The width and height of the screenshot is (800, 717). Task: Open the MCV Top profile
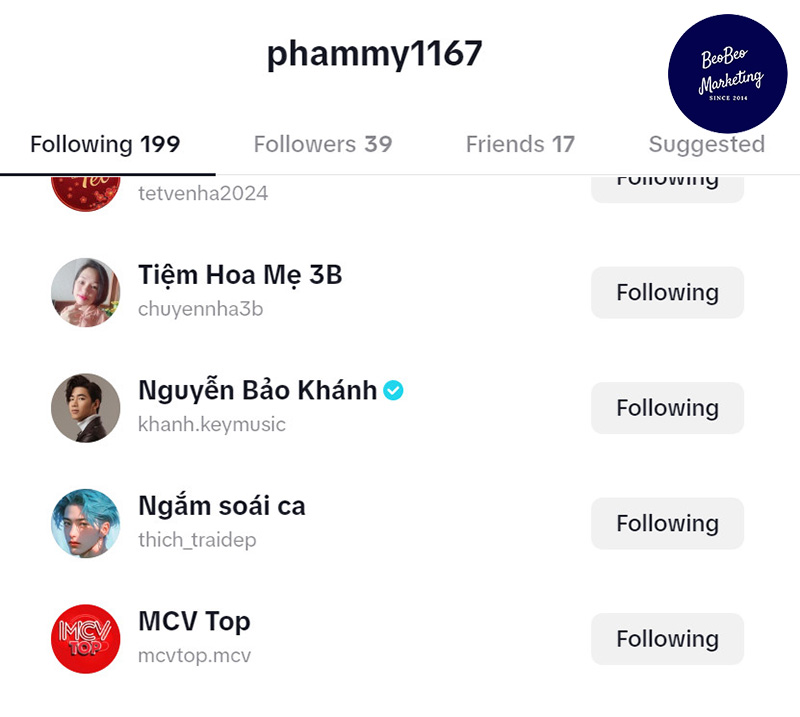click(x=194, y=621)
